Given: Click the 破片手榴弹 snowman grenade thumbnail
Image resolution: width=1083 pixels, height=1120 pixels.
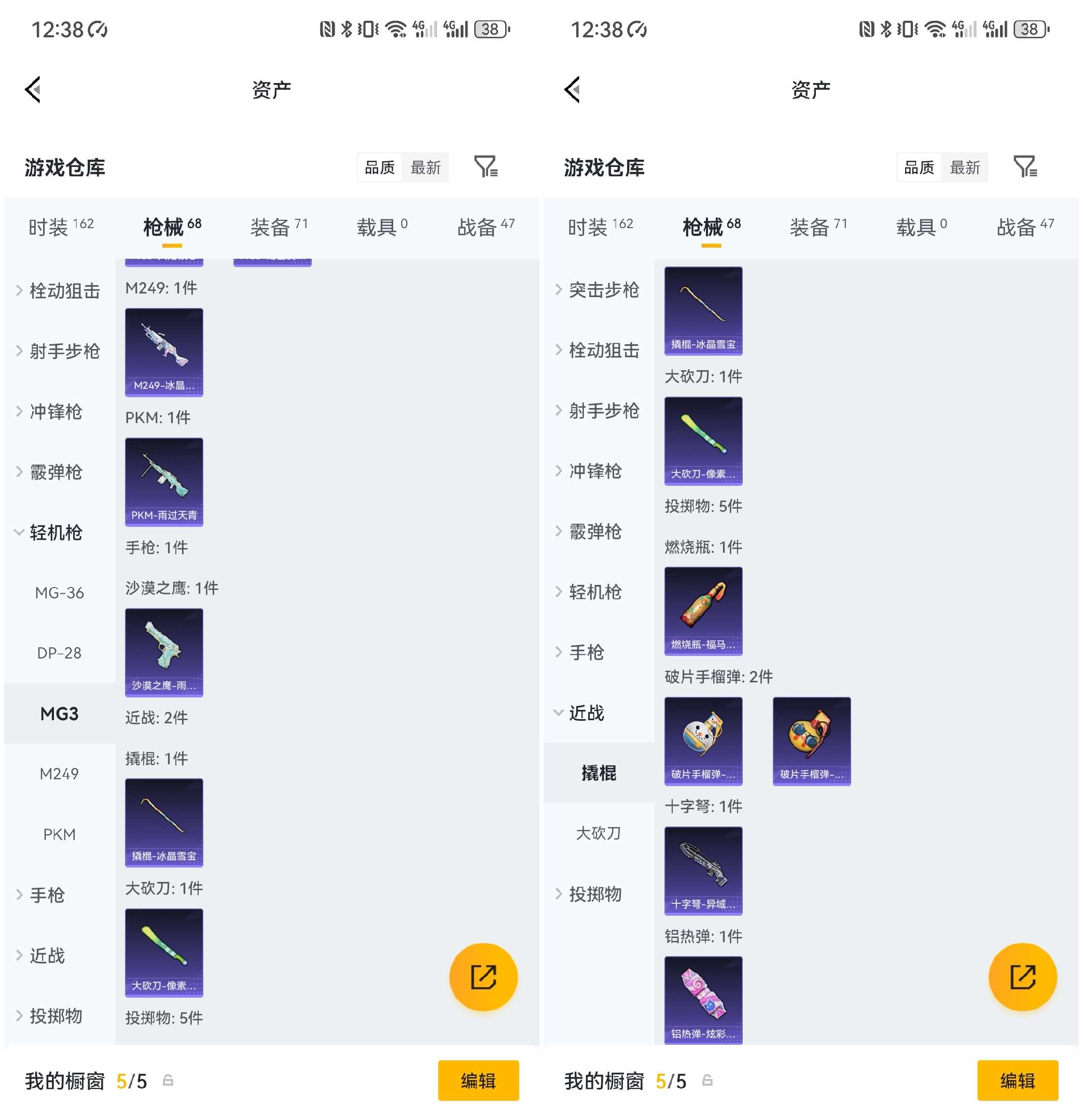Looking at the screenshot, I should [703, 741].
